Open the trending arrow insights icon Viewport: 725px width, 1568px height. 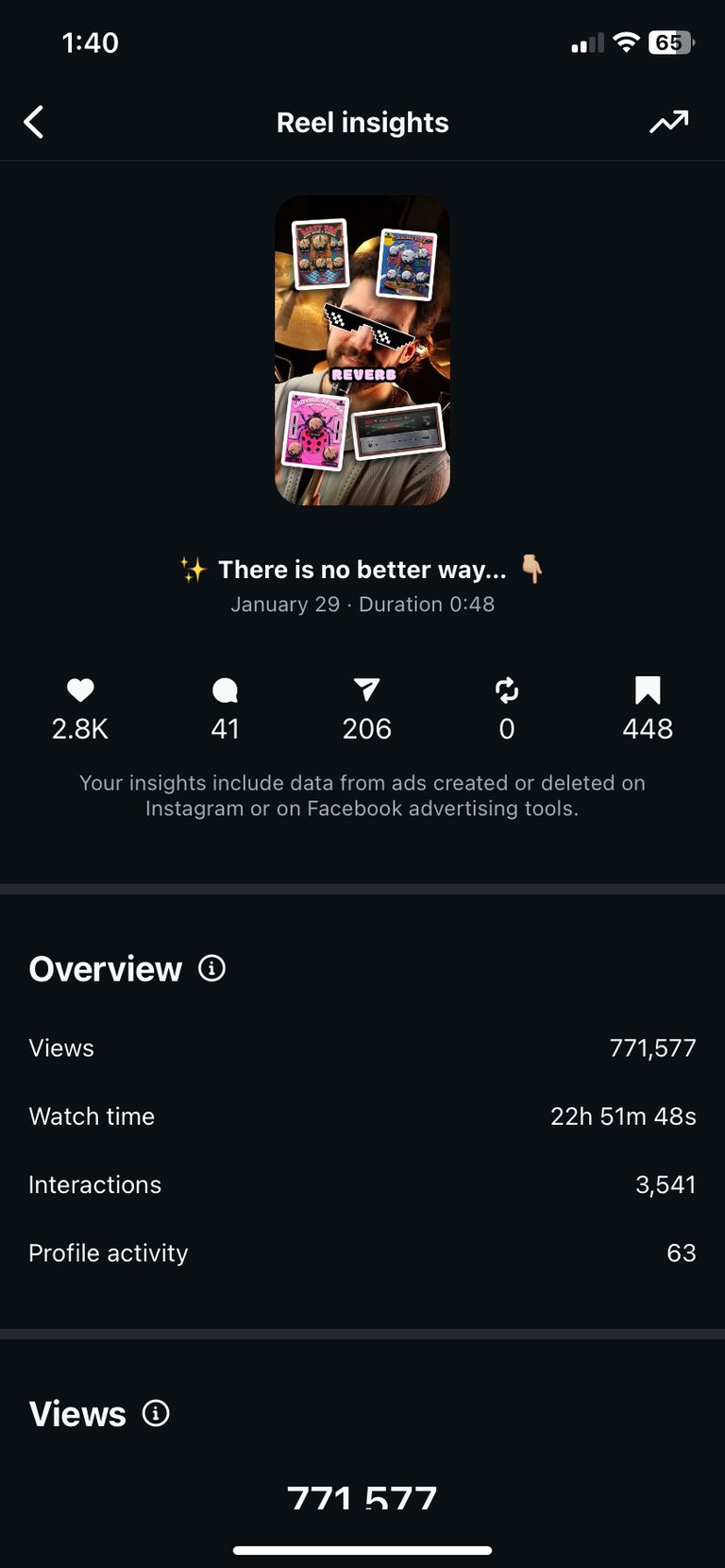pyautogui.click(x=668, y=122)
